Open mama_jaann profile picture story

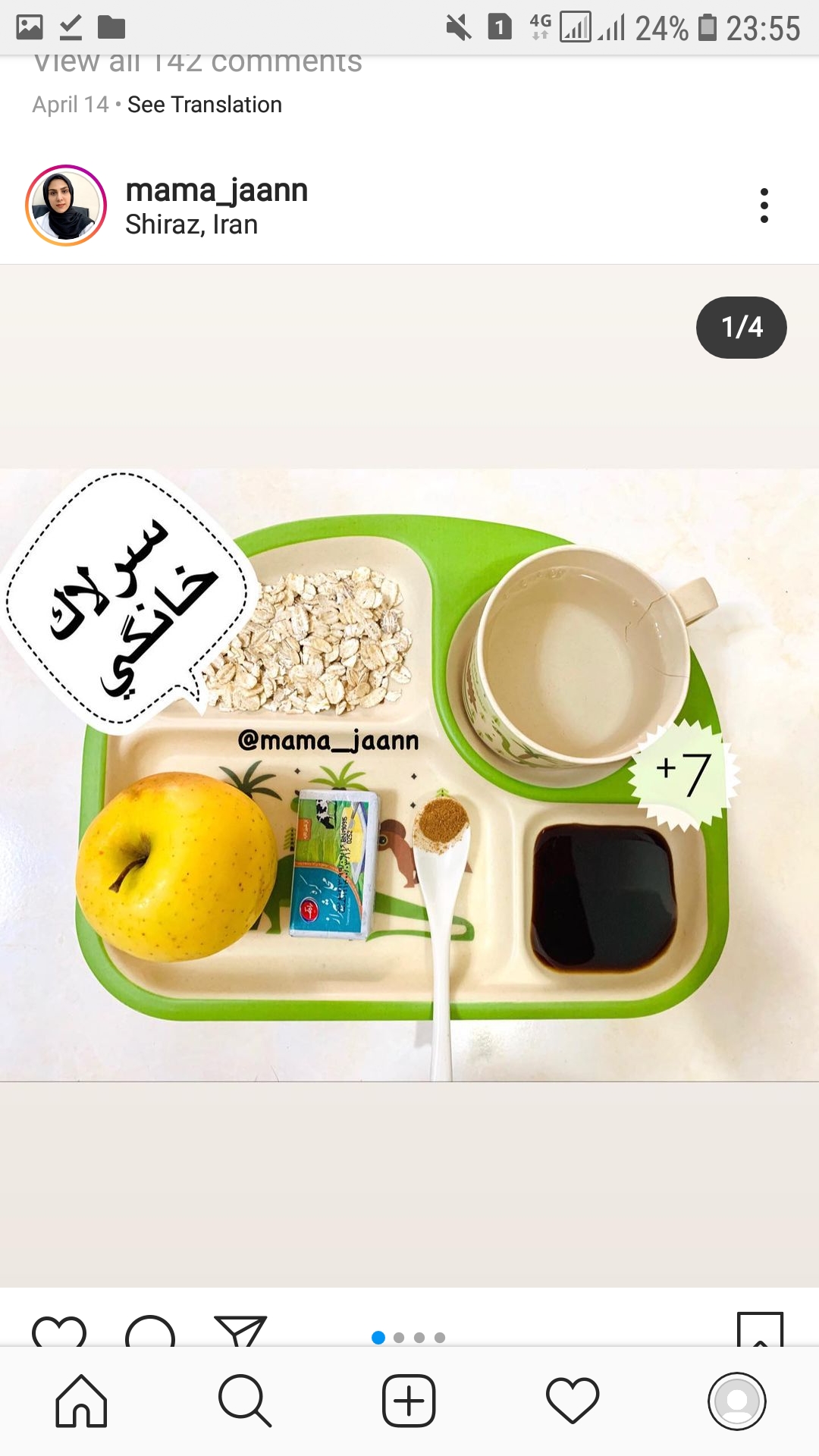[66, 206]
